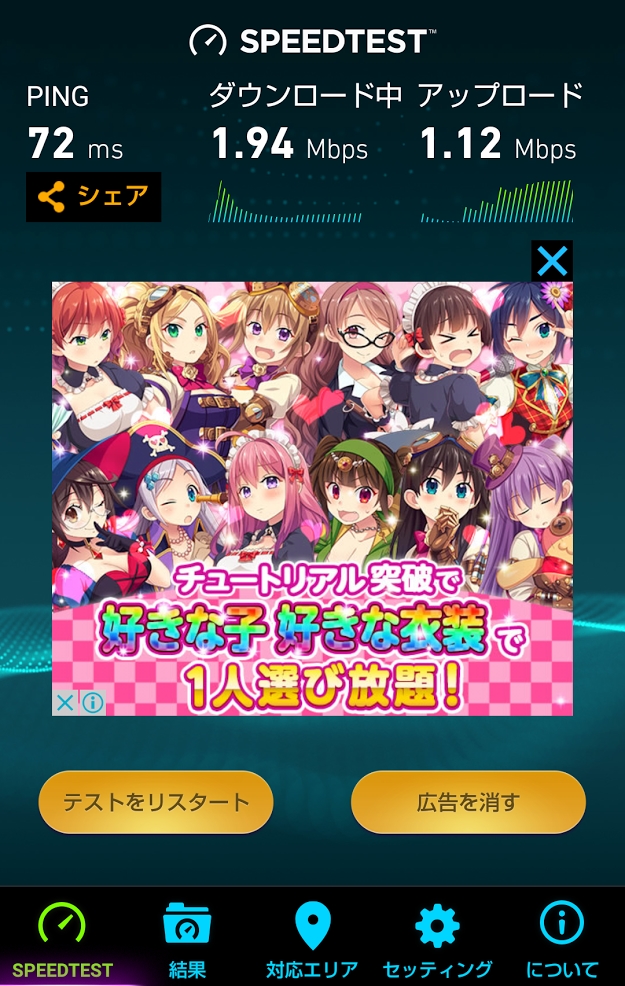The height and width of the screenshot is (986, 625).
Task: Remove ads via 広告を消す button
Action: tap(468, 802)
